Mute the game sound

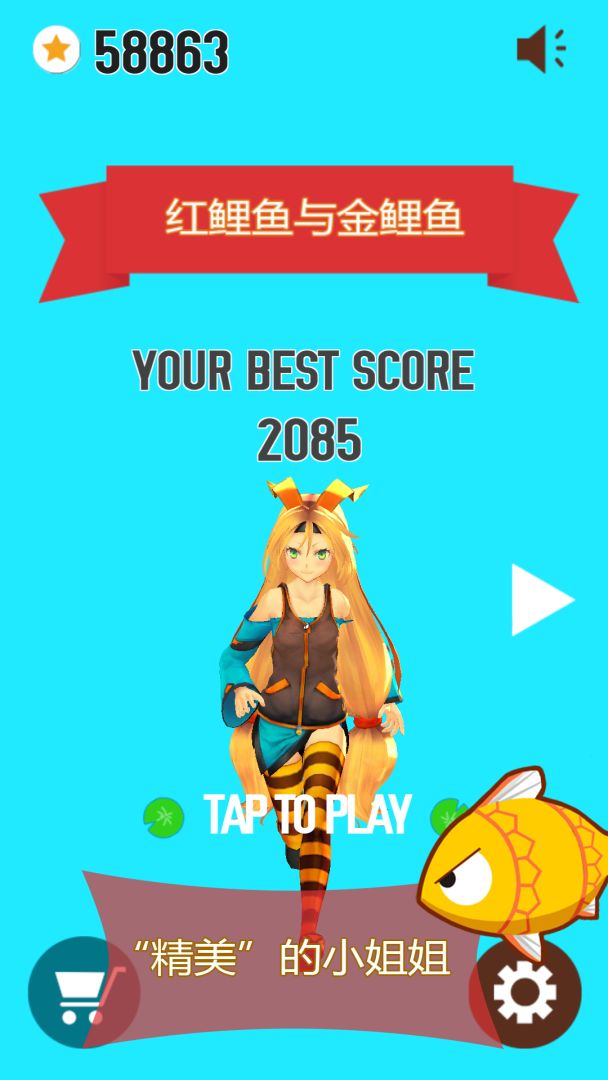click(x=541, y=49)
